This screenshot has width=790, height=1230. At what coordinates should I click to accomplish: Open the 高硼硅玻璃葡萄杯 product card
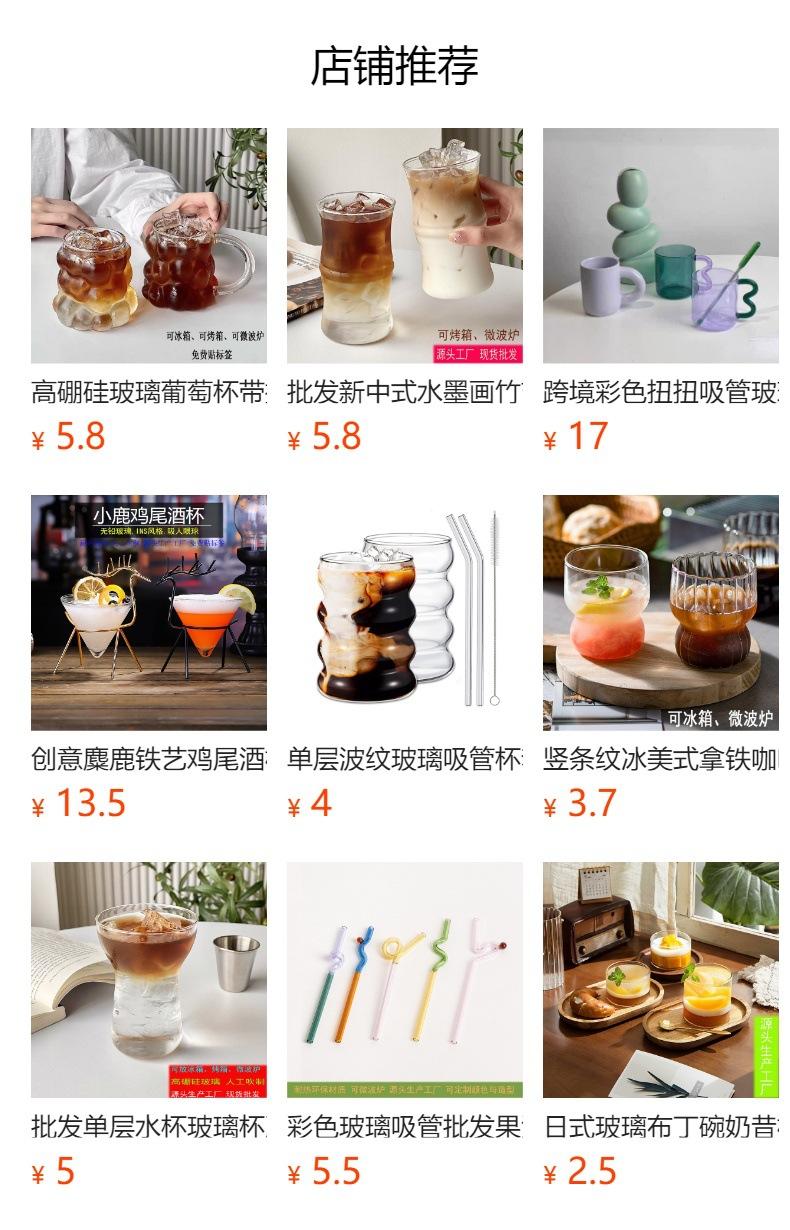click(x=149, y=291)
